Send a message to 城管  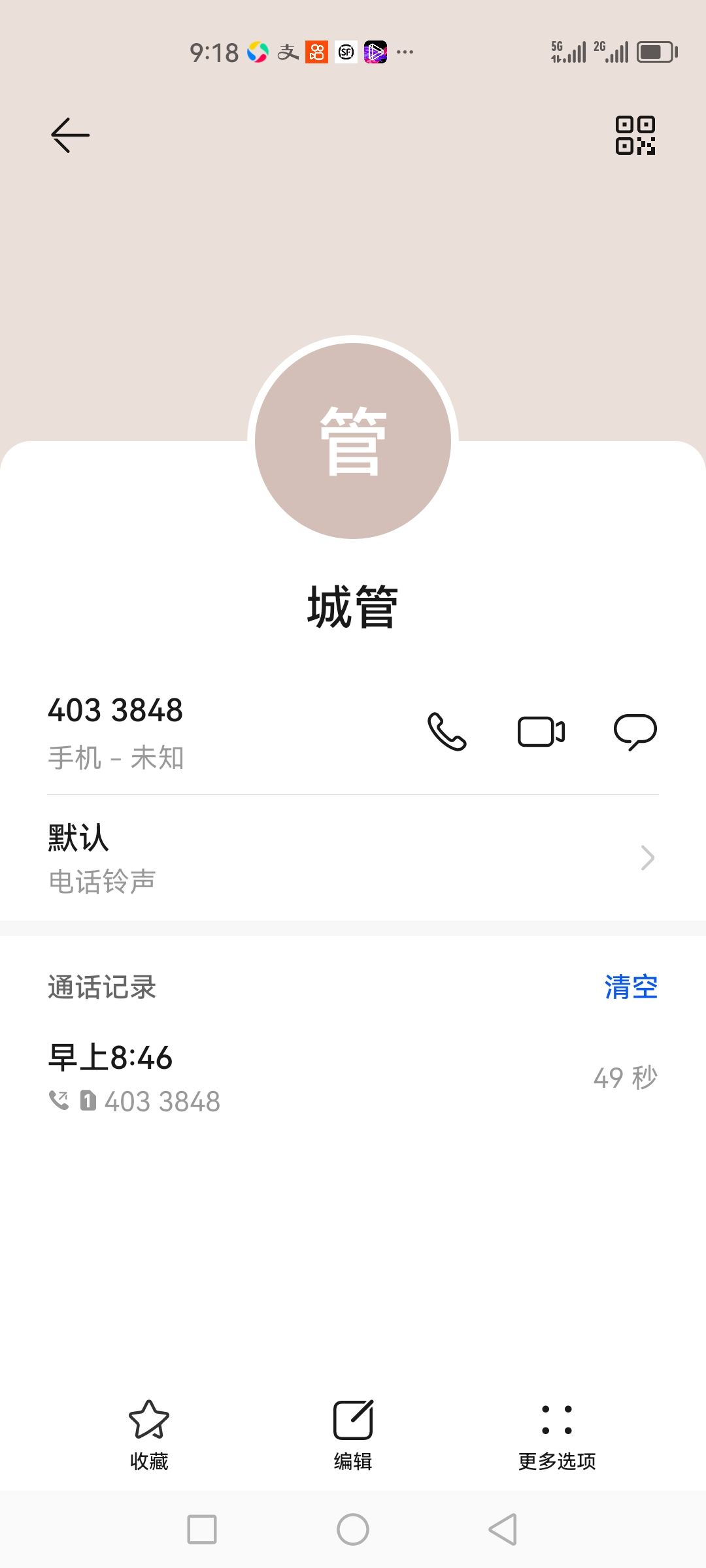tap(635, 732)
